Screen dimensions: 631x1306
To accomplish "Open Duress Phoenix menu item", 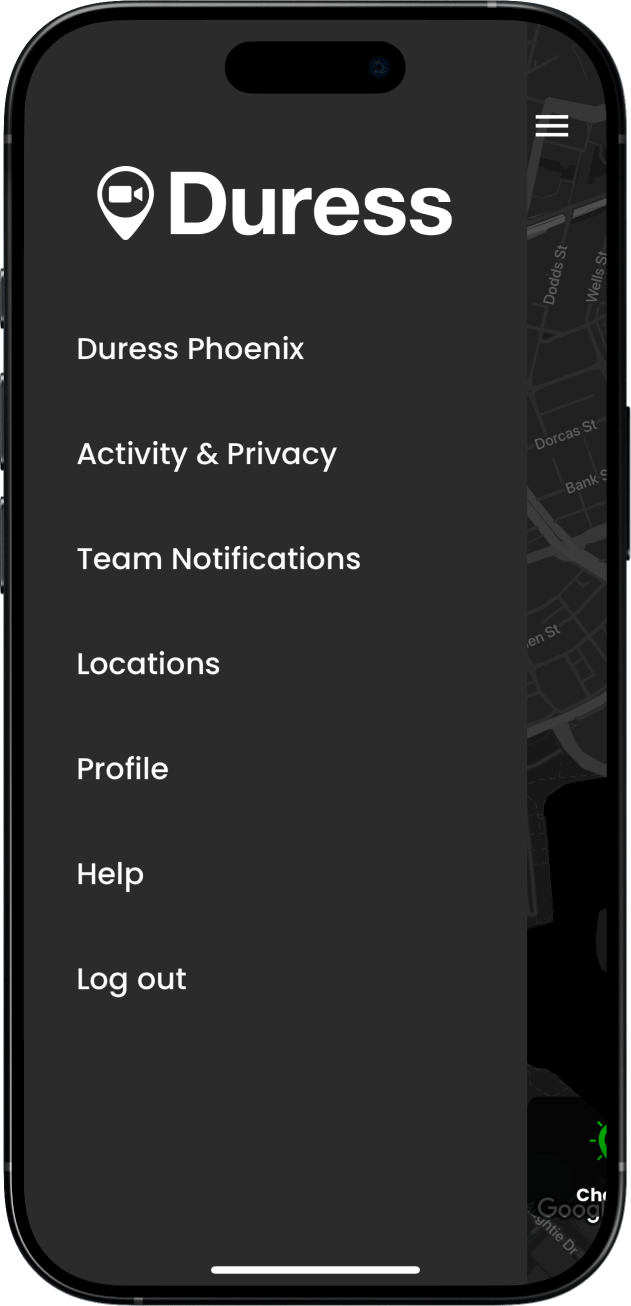I will coord(190,349).
